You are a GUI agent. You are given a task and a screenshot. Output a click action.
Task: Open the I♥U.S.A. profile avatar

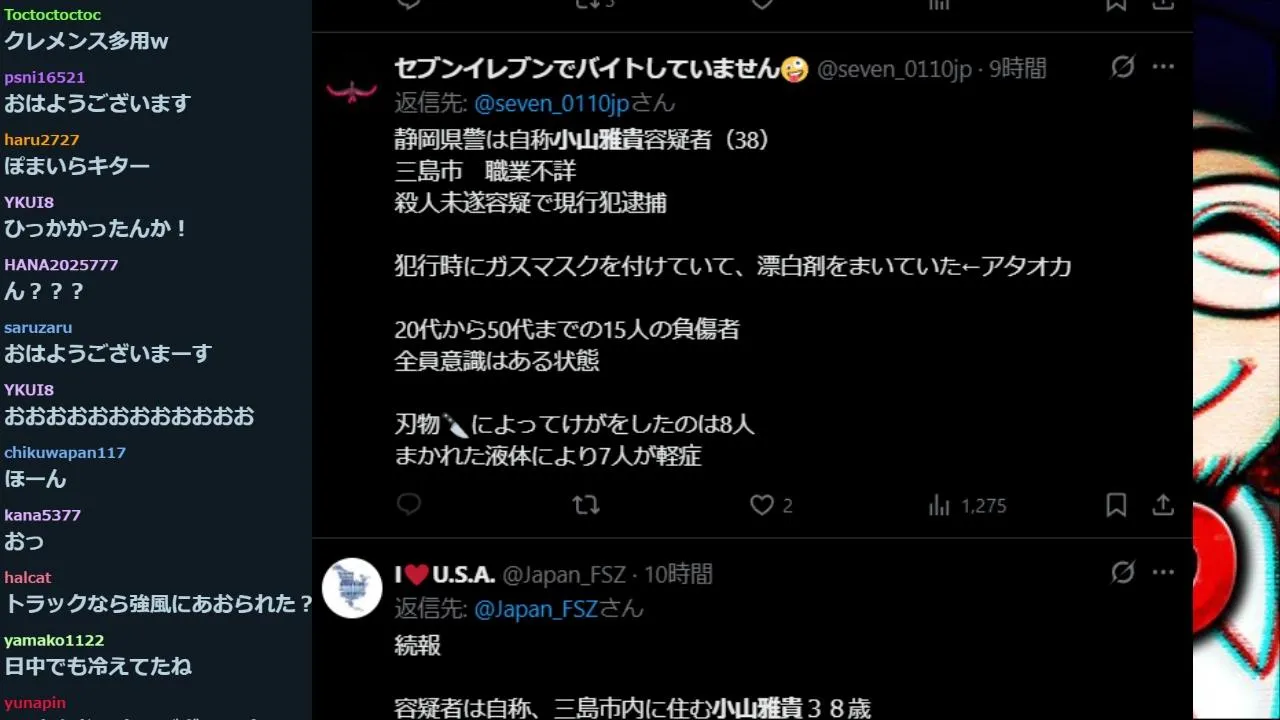[352, 588]
